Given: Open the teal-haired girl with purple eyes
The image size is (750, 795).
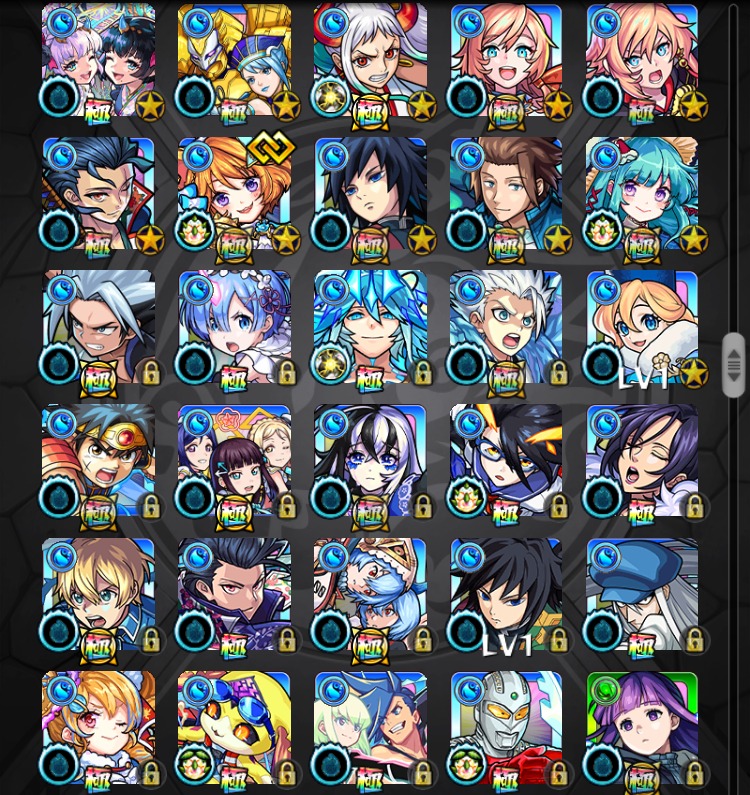Looking at the screenshot, I should click(x=642, y=193).
